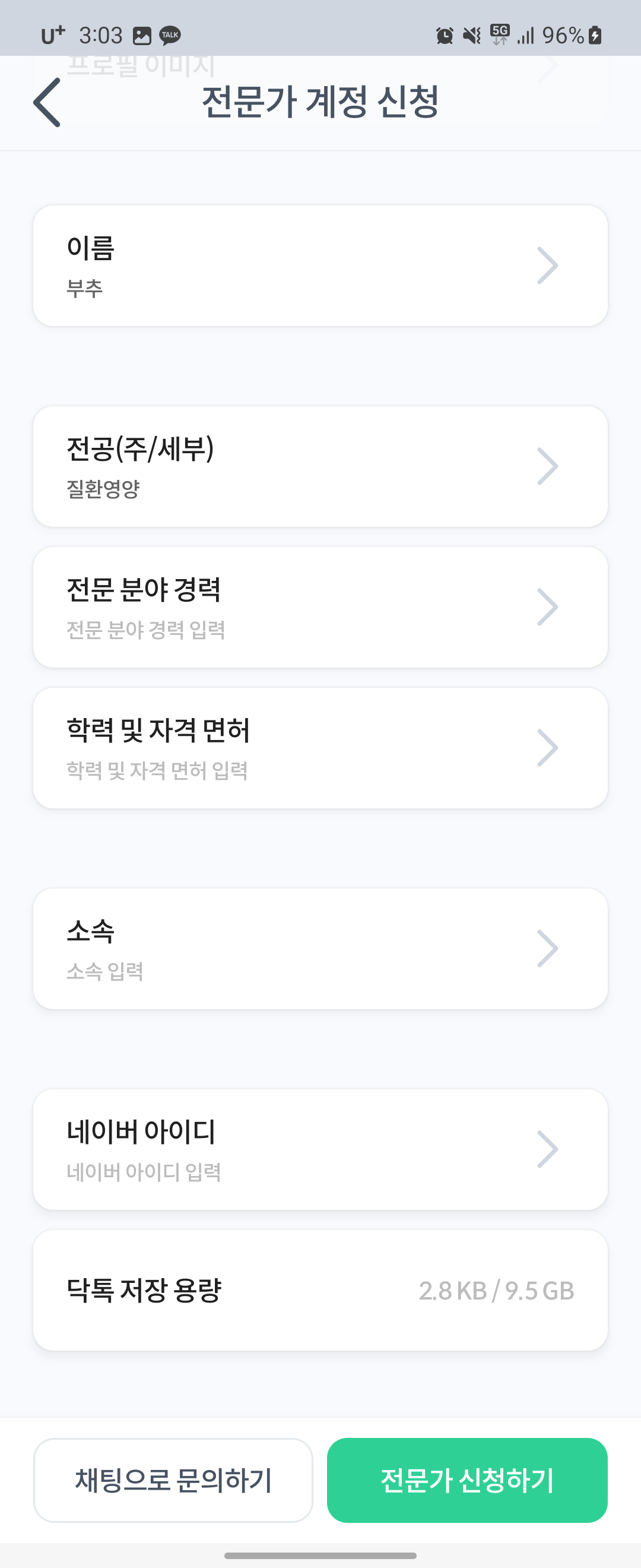This screenshot has width=641, height=1568.
Task: Go back from 전문가 계정 신청
Action: (47, 102)
